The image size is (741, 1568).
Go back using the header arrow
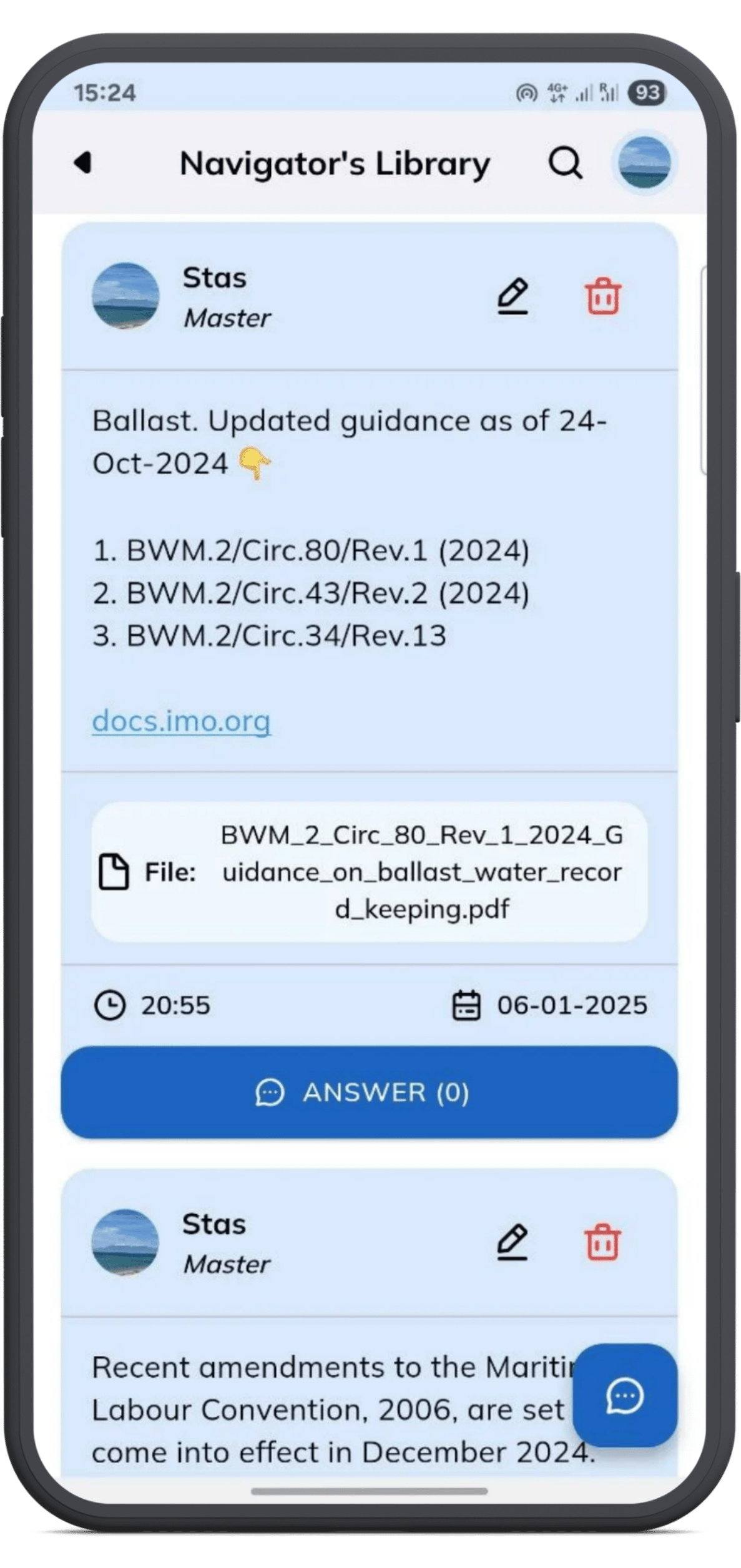point(83,163)
